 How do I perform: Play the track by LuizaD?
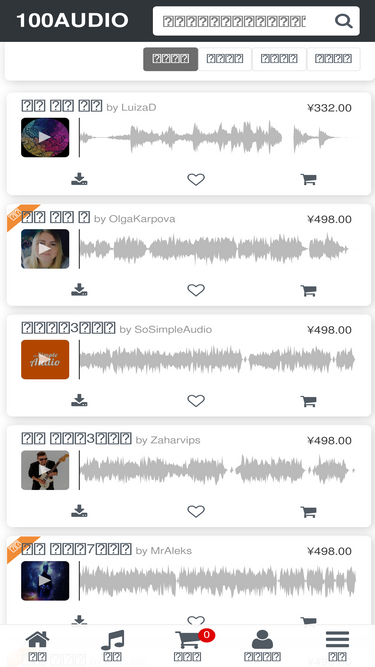[45, 137]
